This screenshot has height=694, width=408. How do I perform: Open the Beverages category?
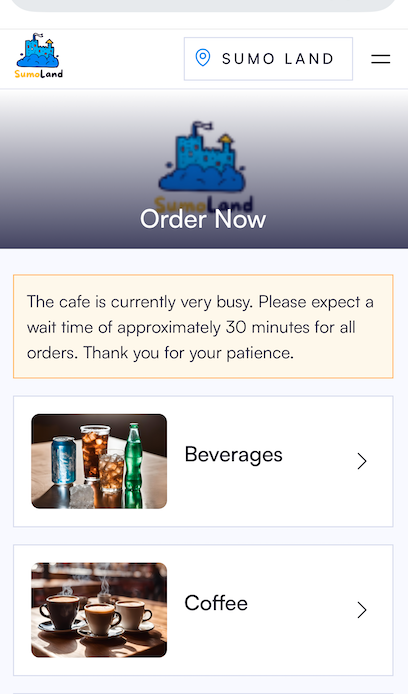[203, 461]
